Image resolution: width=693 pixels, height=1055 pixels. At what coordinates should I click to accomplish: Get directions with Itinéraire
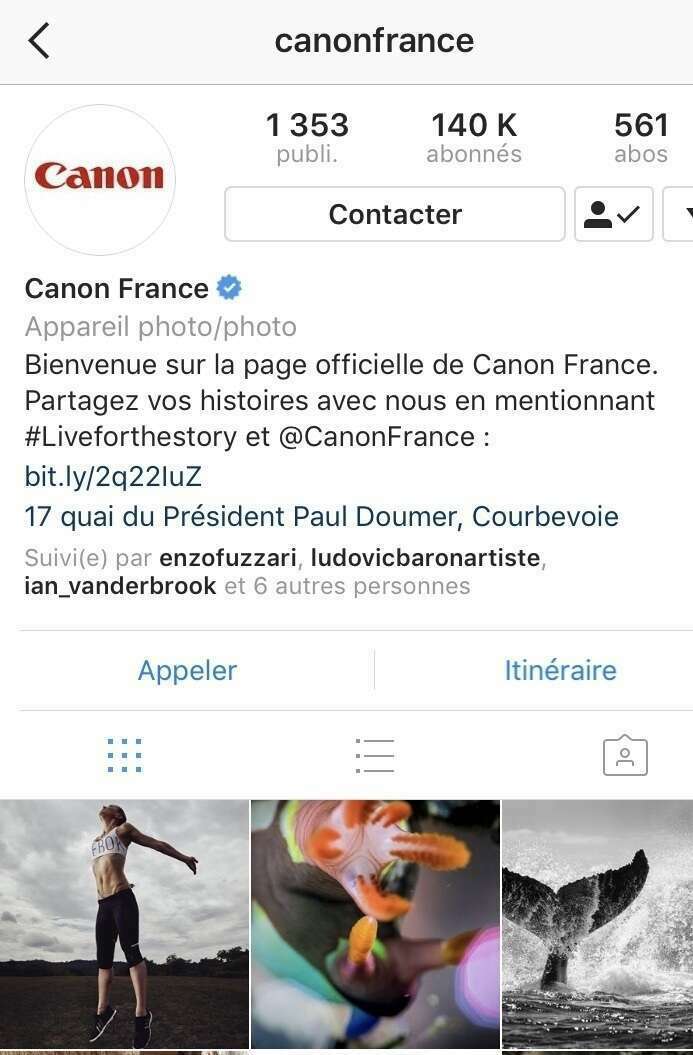tap(560, 670)
